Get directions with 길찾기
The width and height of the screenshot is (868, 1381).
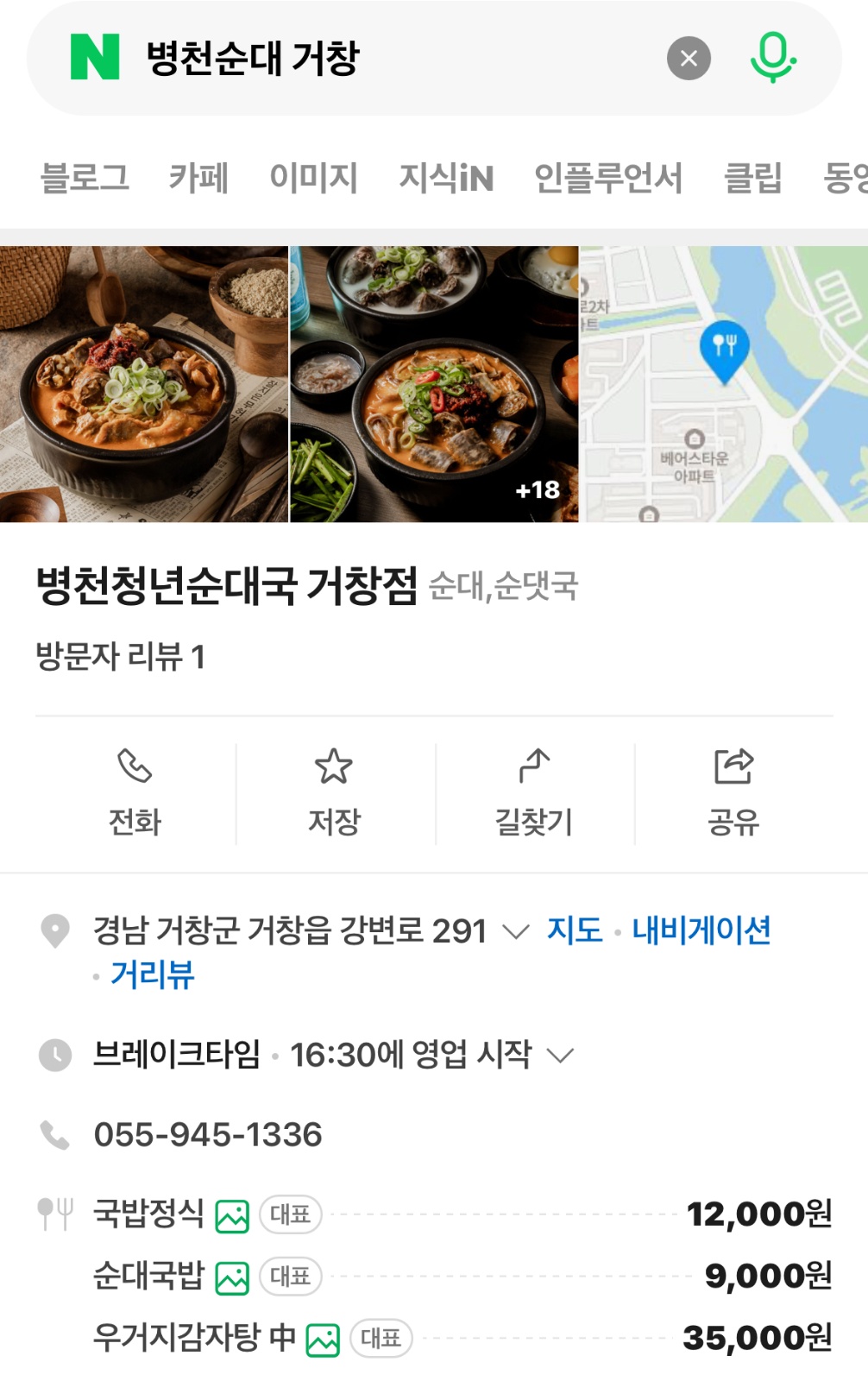534,792
